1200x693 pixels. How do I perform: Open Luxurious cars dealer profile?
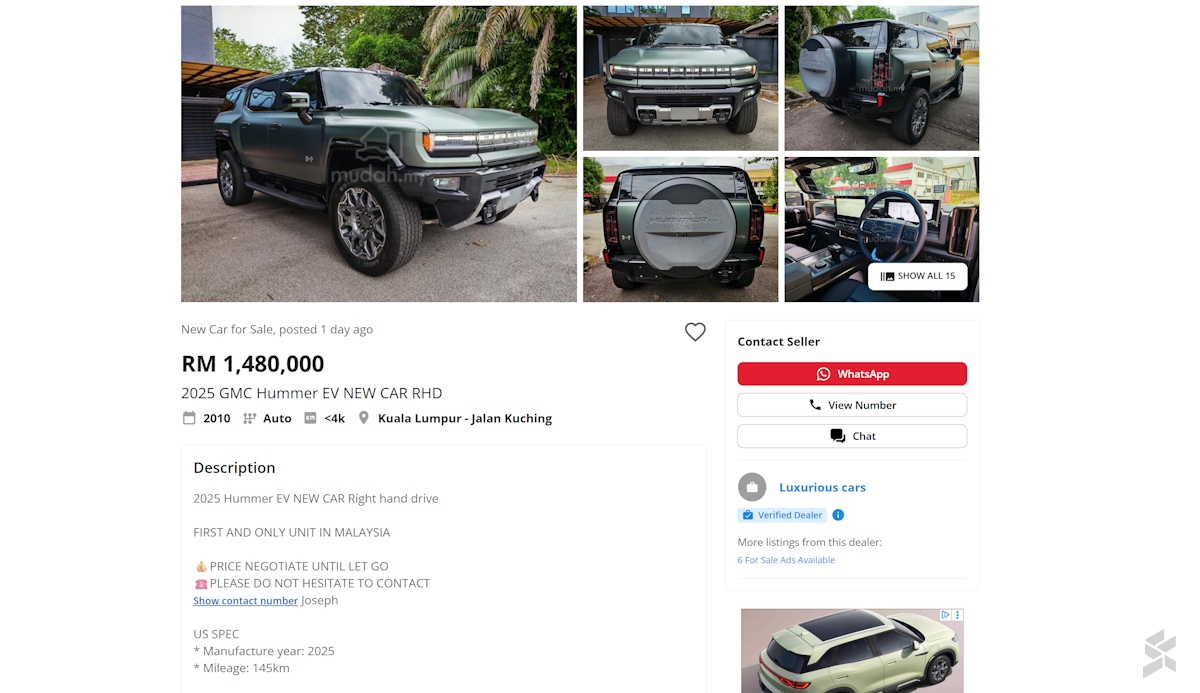coord(822,487)
